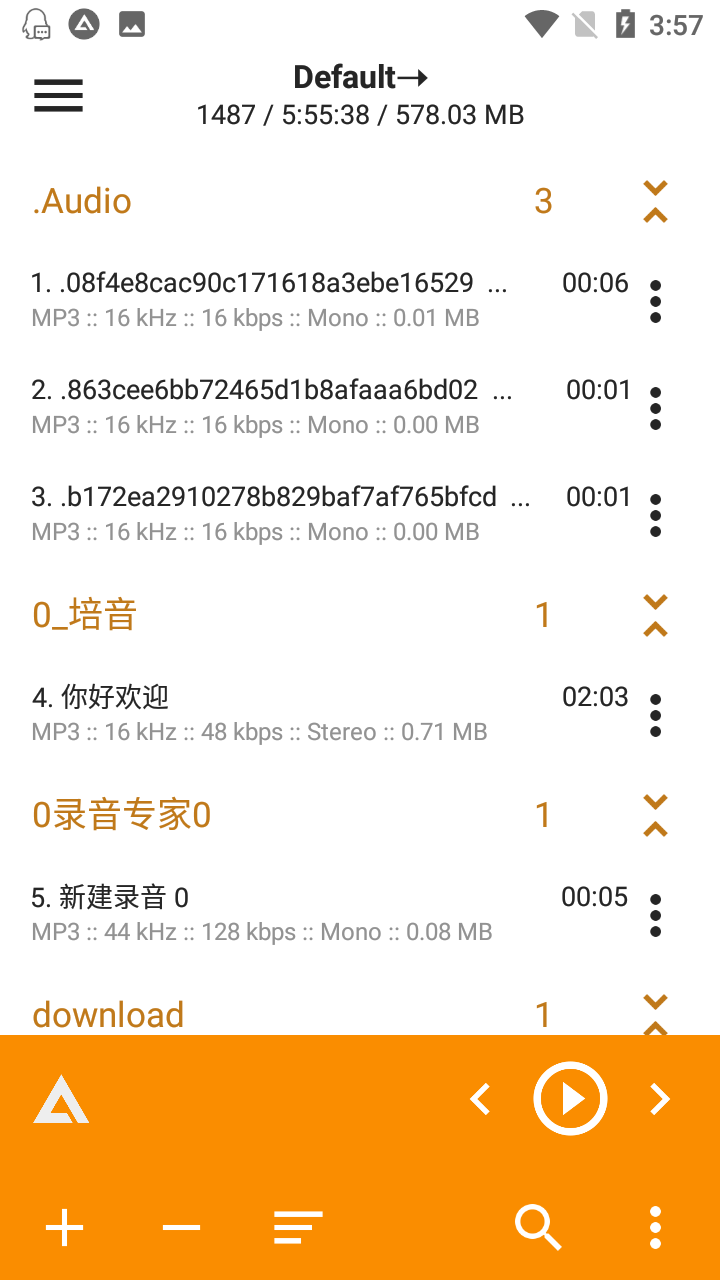Click the remove minus icon

[180, 1227]
